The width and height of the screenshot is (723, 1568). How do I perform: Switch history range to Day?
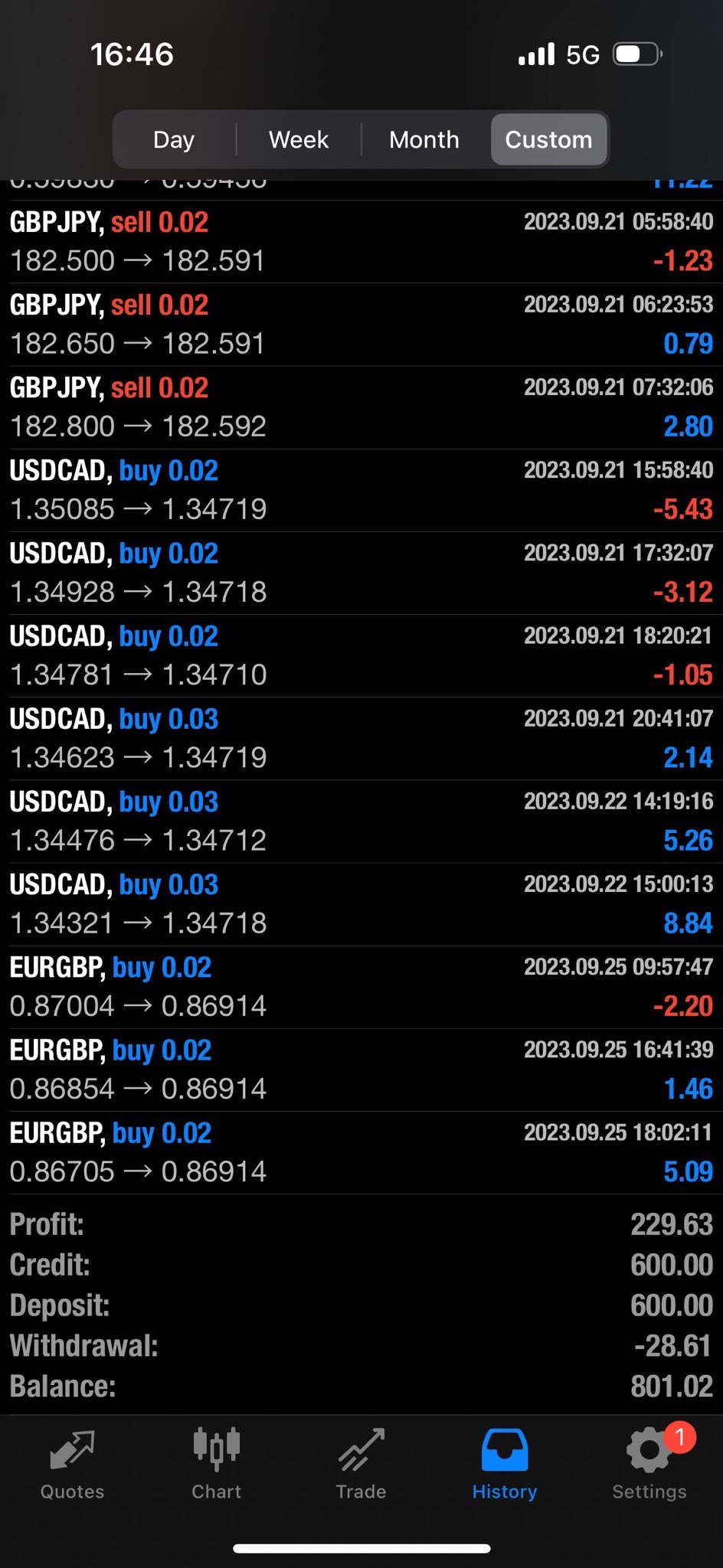(174, 139)
